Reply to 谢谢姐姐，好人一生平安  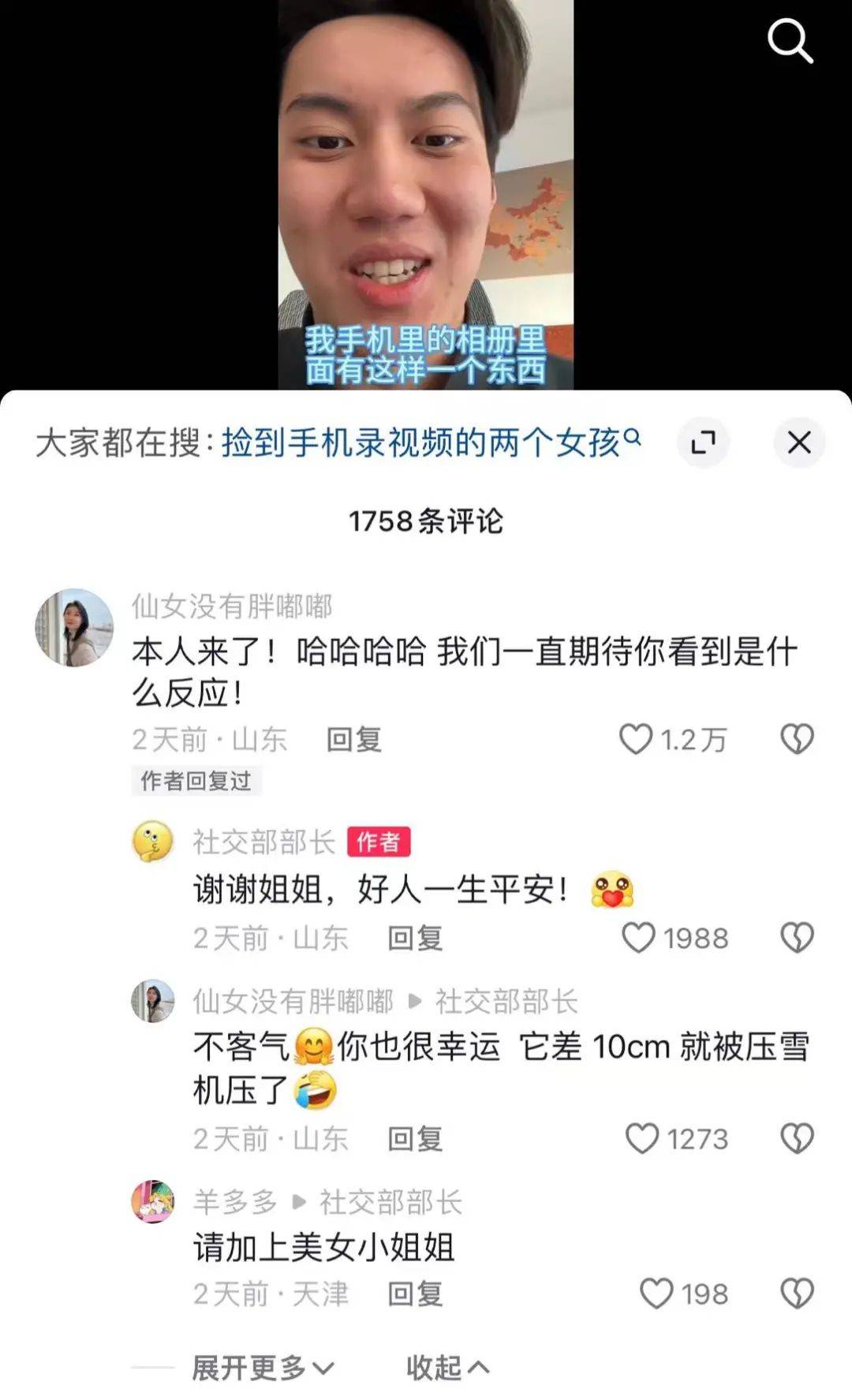415,938
